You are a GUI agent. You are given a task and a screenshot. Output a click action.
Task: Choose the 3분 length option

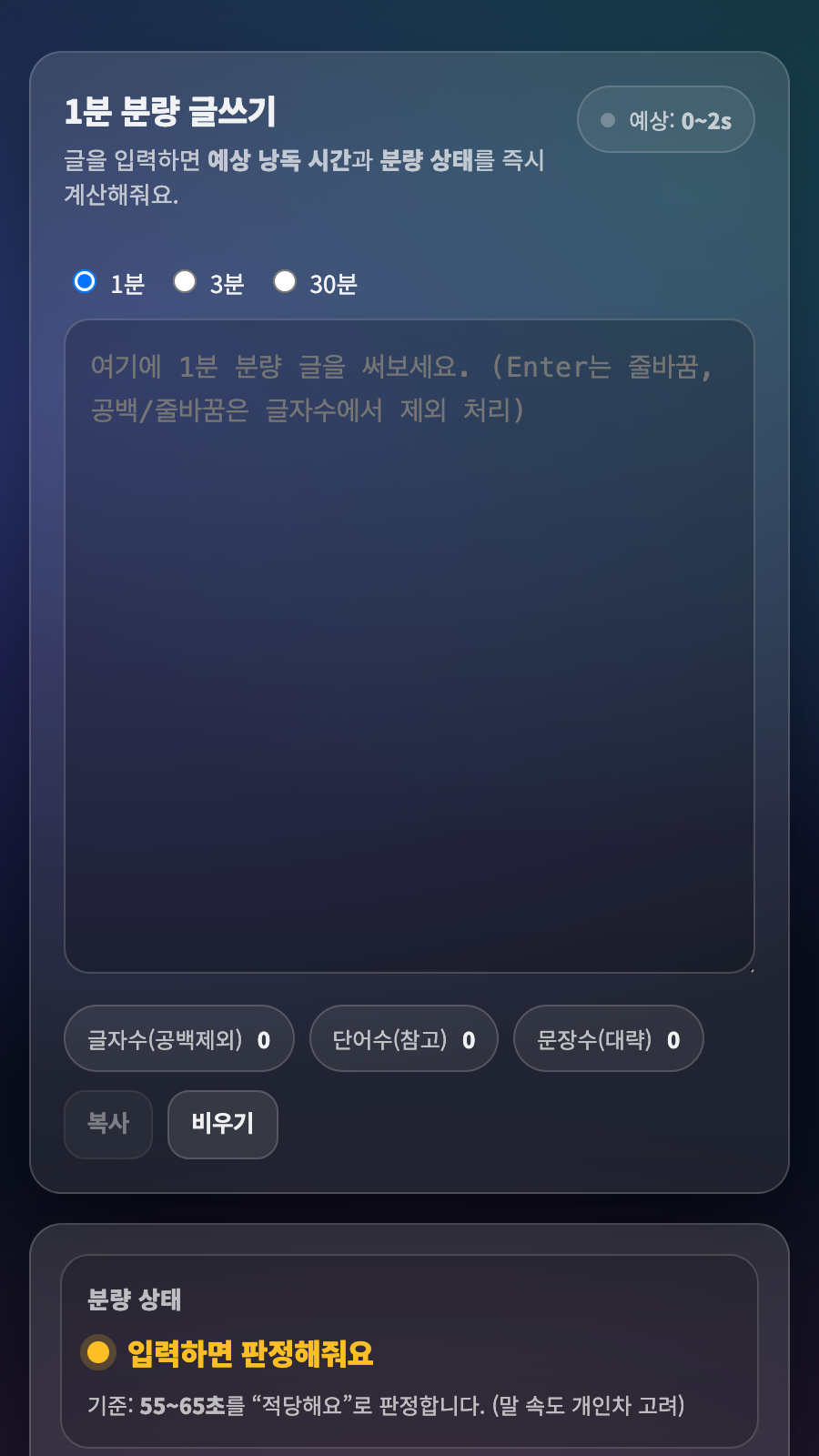pos(185,282)
